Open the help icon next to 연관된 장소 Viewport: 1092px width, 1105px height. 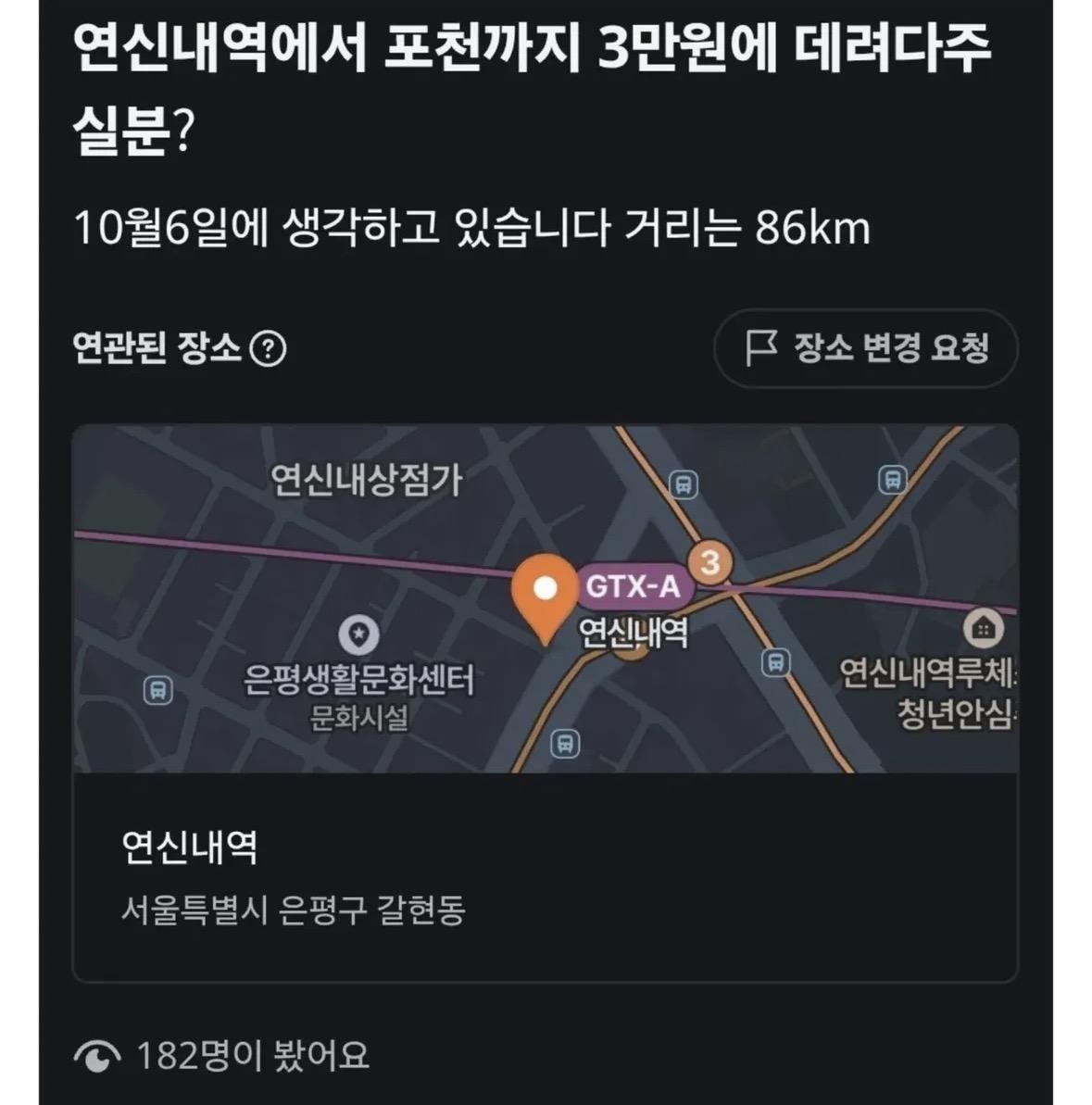tap(269, 349)
